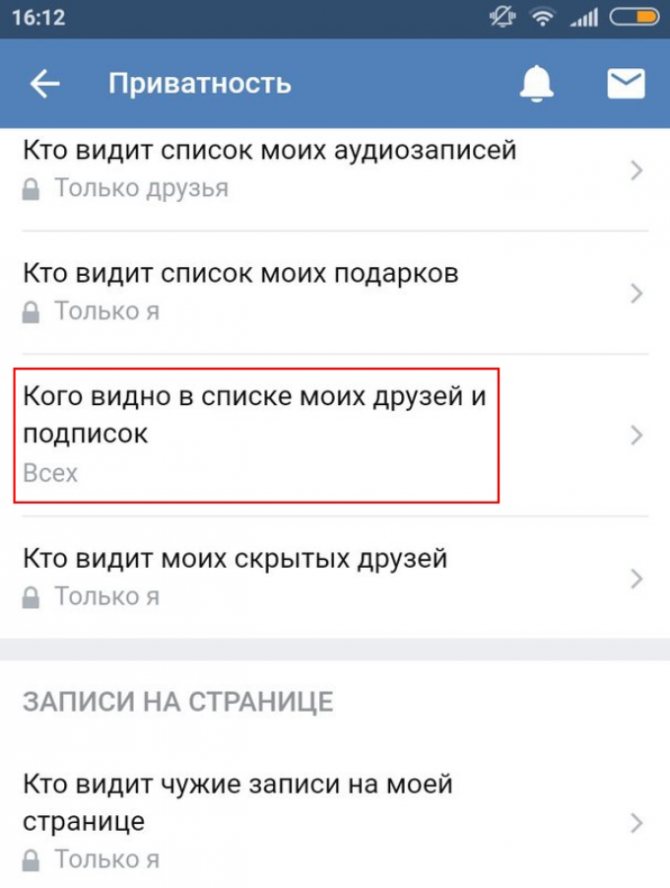
Task: Open Кто видит список моих аудиозаписей setting
Action: [x=334, y=169]
